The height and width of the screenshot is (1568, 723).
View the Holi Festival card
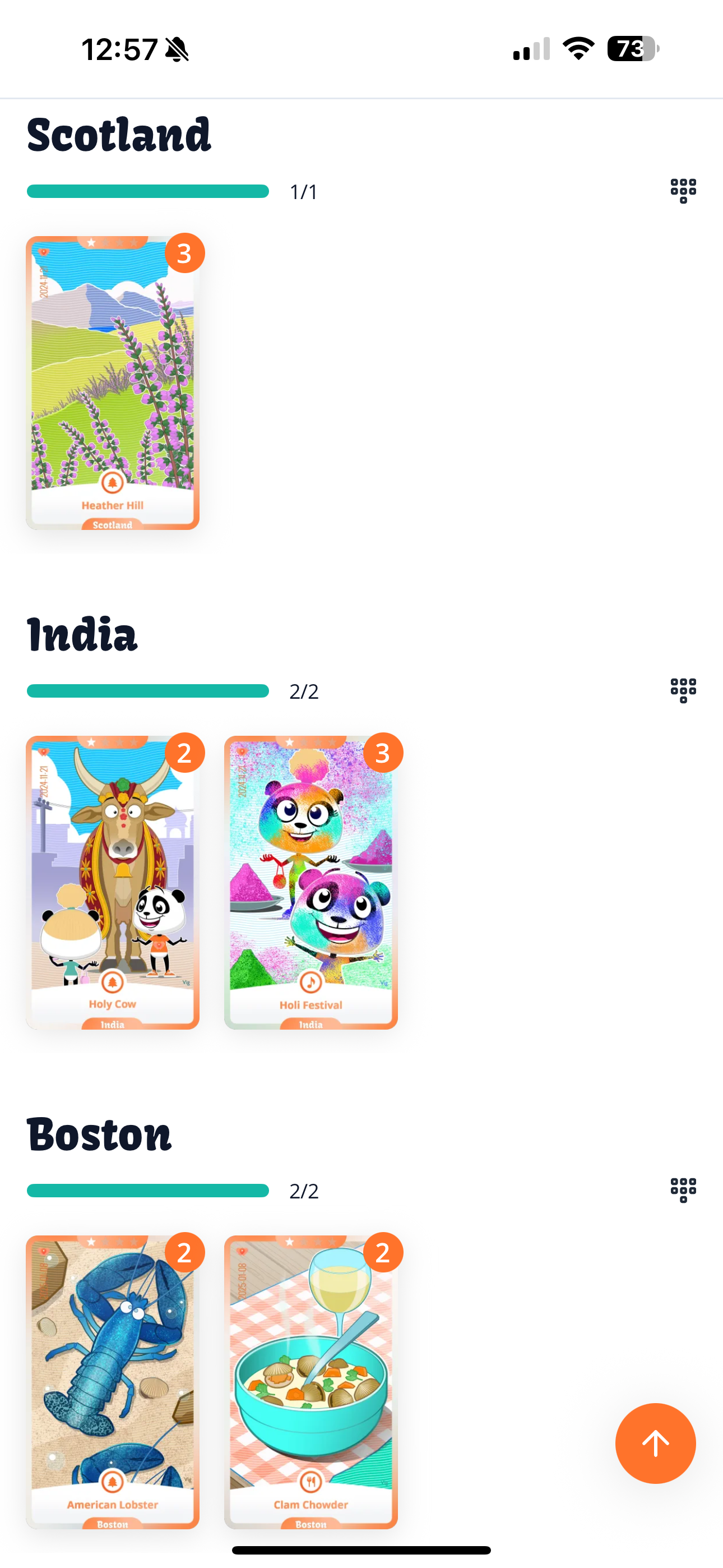[311, 883]
